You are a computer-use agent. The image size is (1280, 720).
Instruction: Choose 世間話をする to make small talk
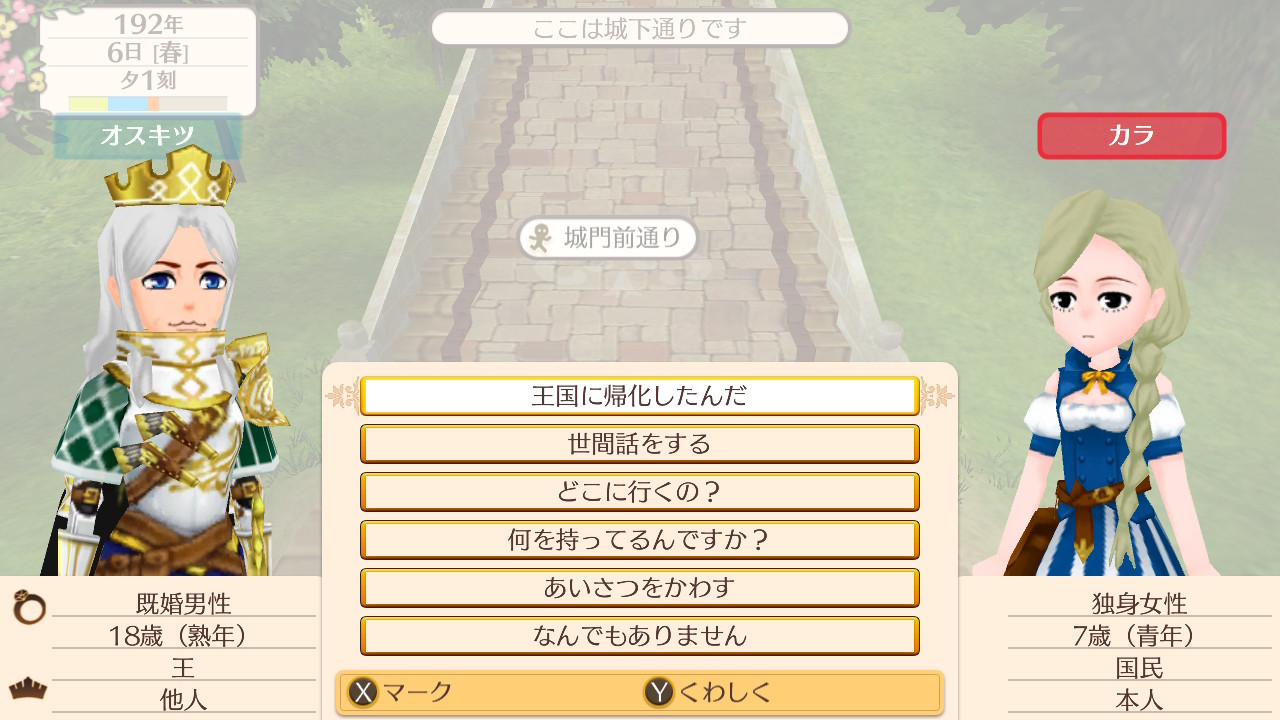639,444
